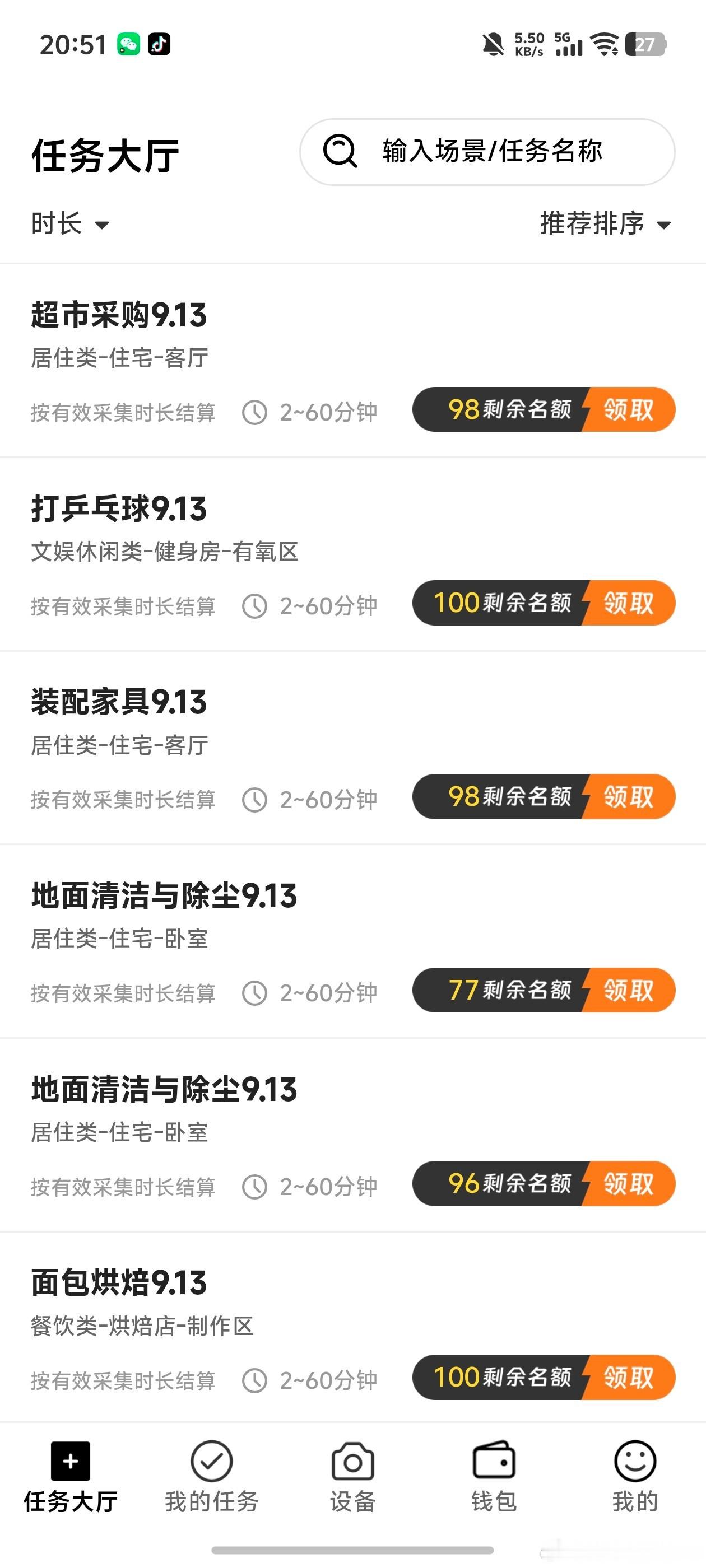
Task: Open the 输入场景/任务名称 search box
Action: tap(487, 152)
